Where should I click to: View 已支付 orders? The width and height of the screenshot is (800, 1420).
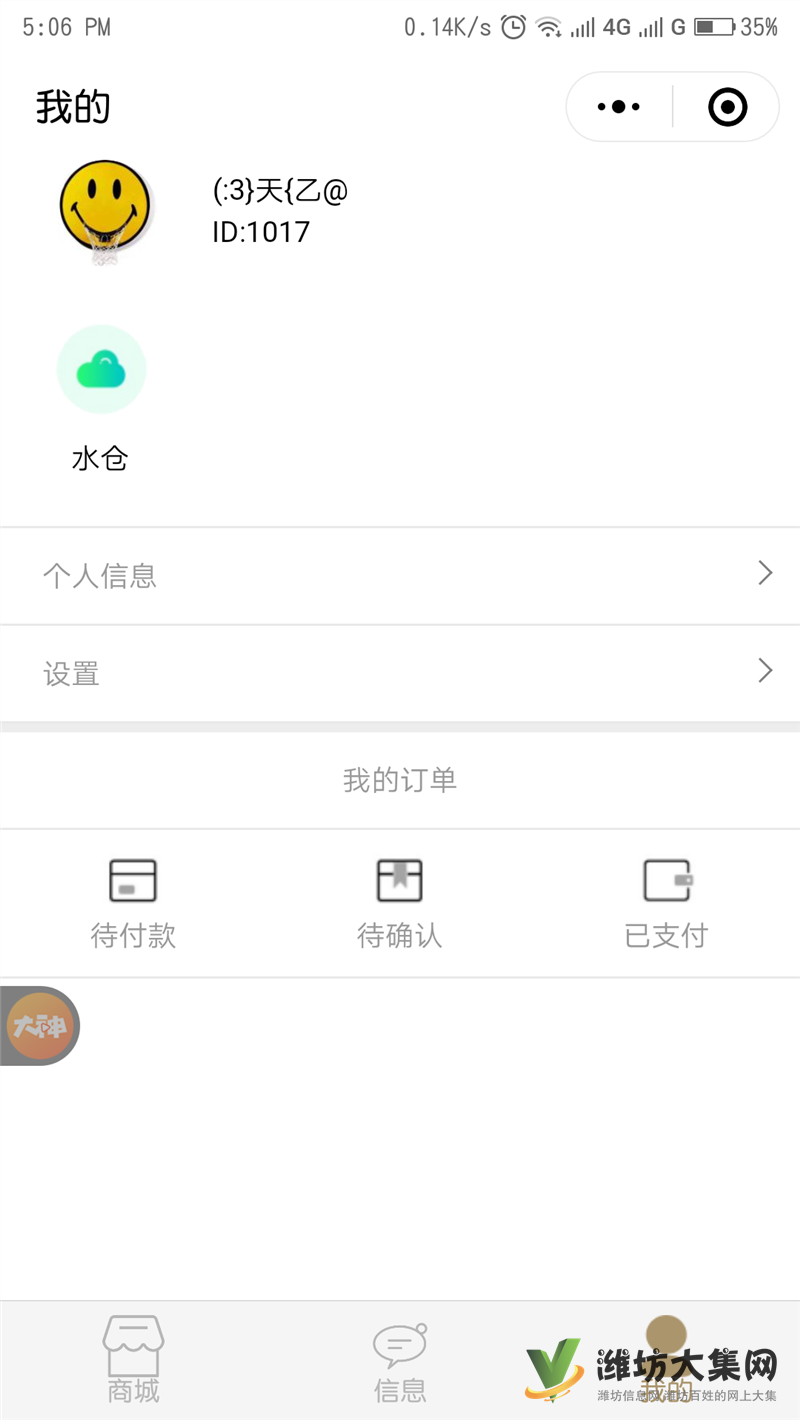tap(666, 903)
